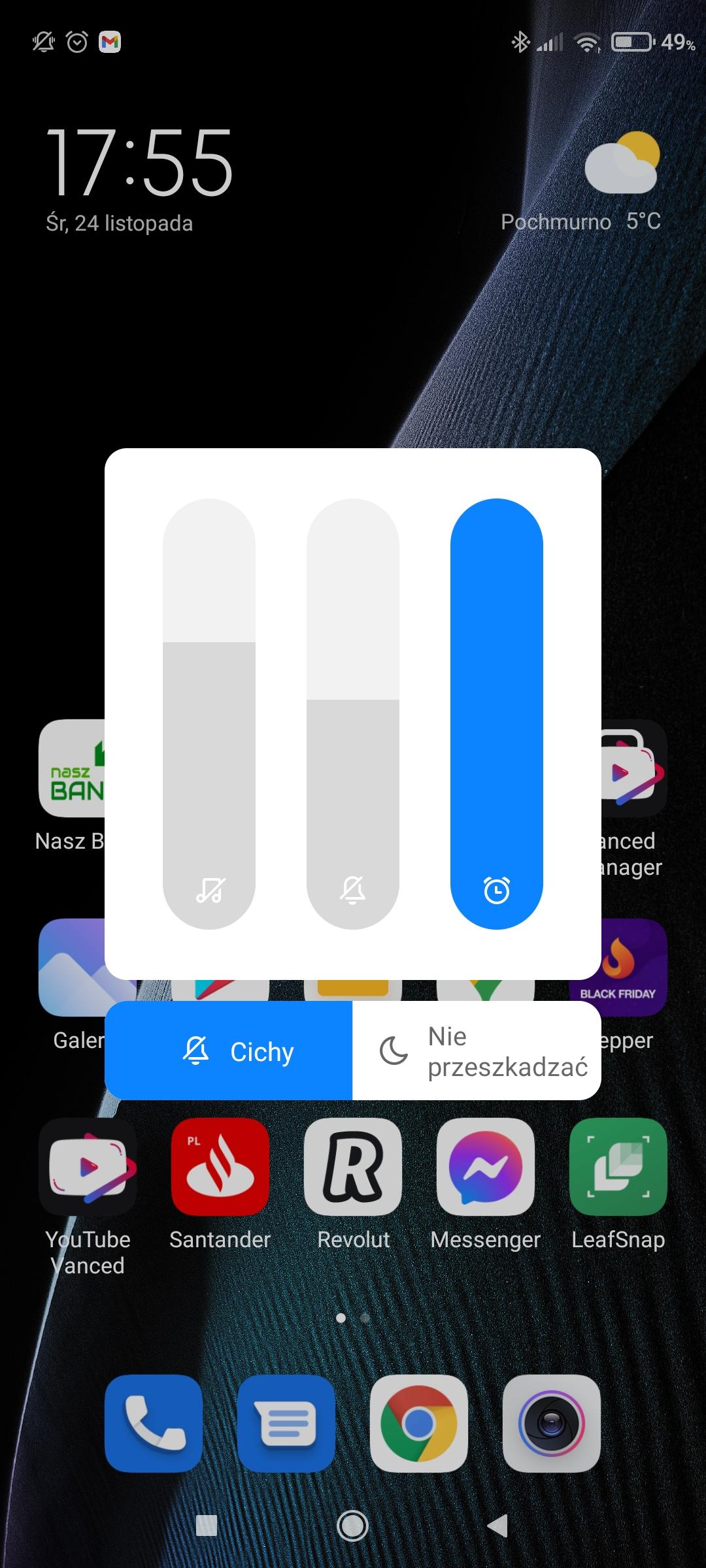Open the Santander app

pyautogui.click(x=220, y=1168)
